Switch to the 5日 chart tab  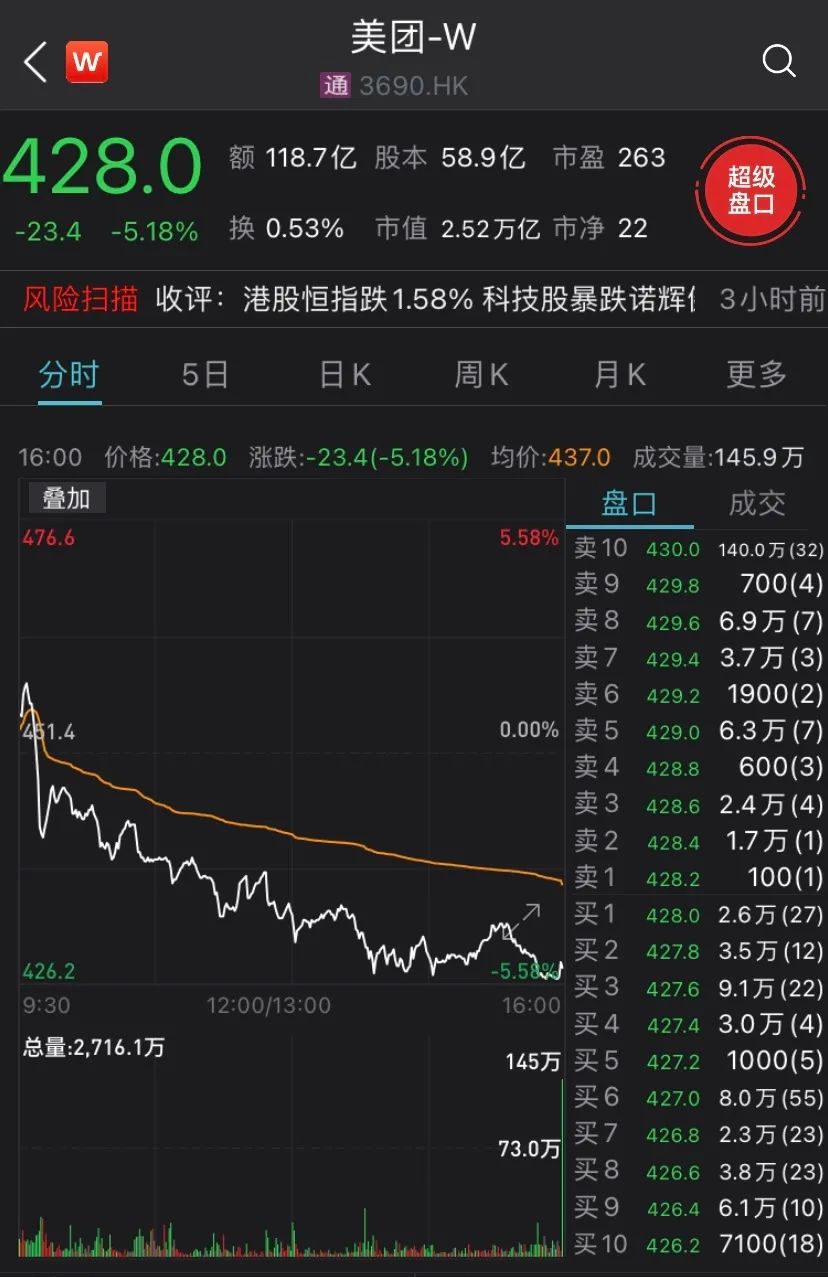tap(205, 375)
